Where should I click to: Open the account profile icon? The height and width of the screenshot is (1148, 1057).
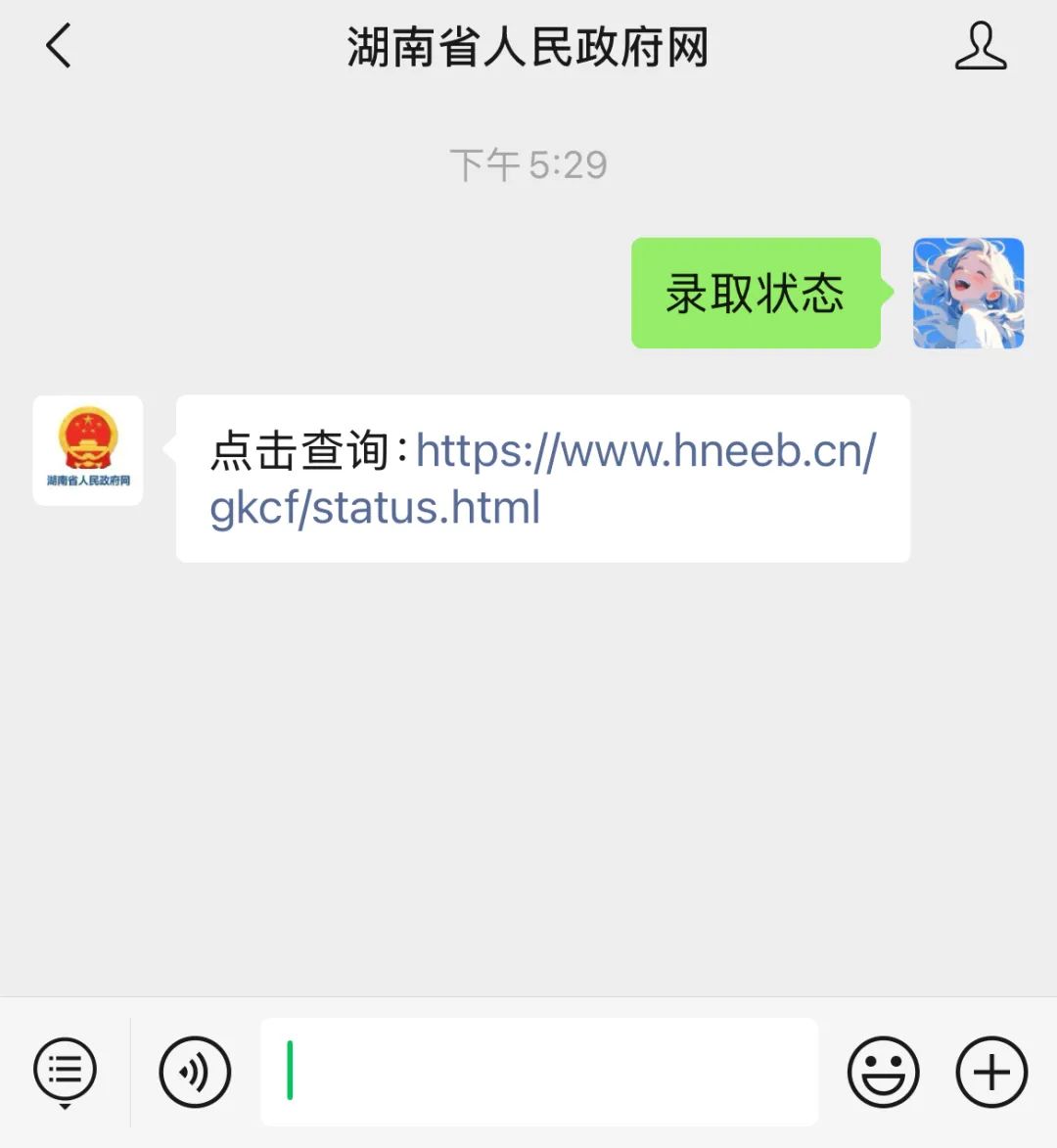(980, 47)
